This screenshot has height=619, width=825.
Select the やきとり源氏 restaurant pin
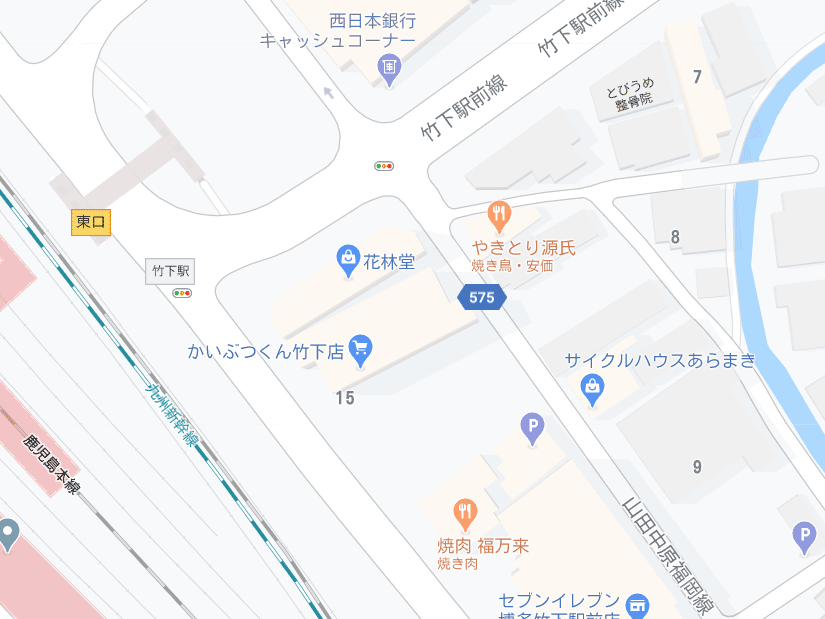499,213
